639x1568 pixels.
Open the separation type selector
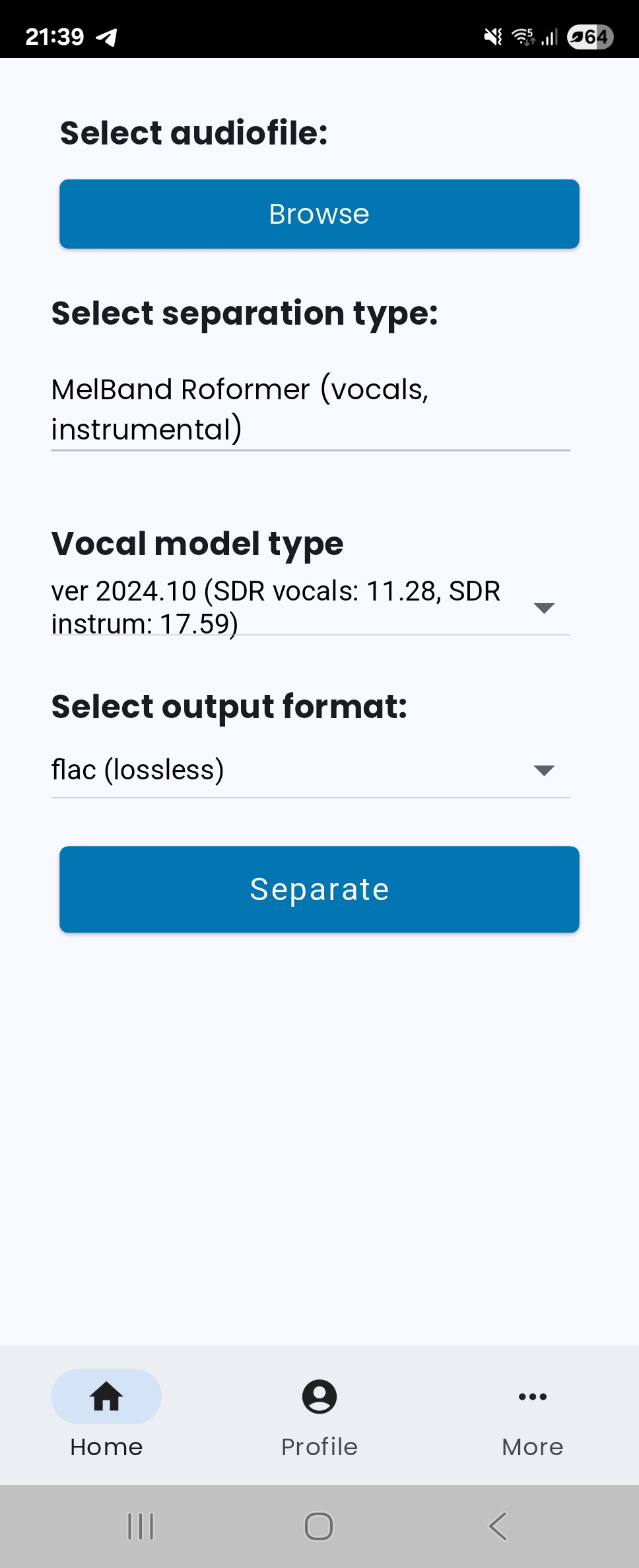coord(310,409)
